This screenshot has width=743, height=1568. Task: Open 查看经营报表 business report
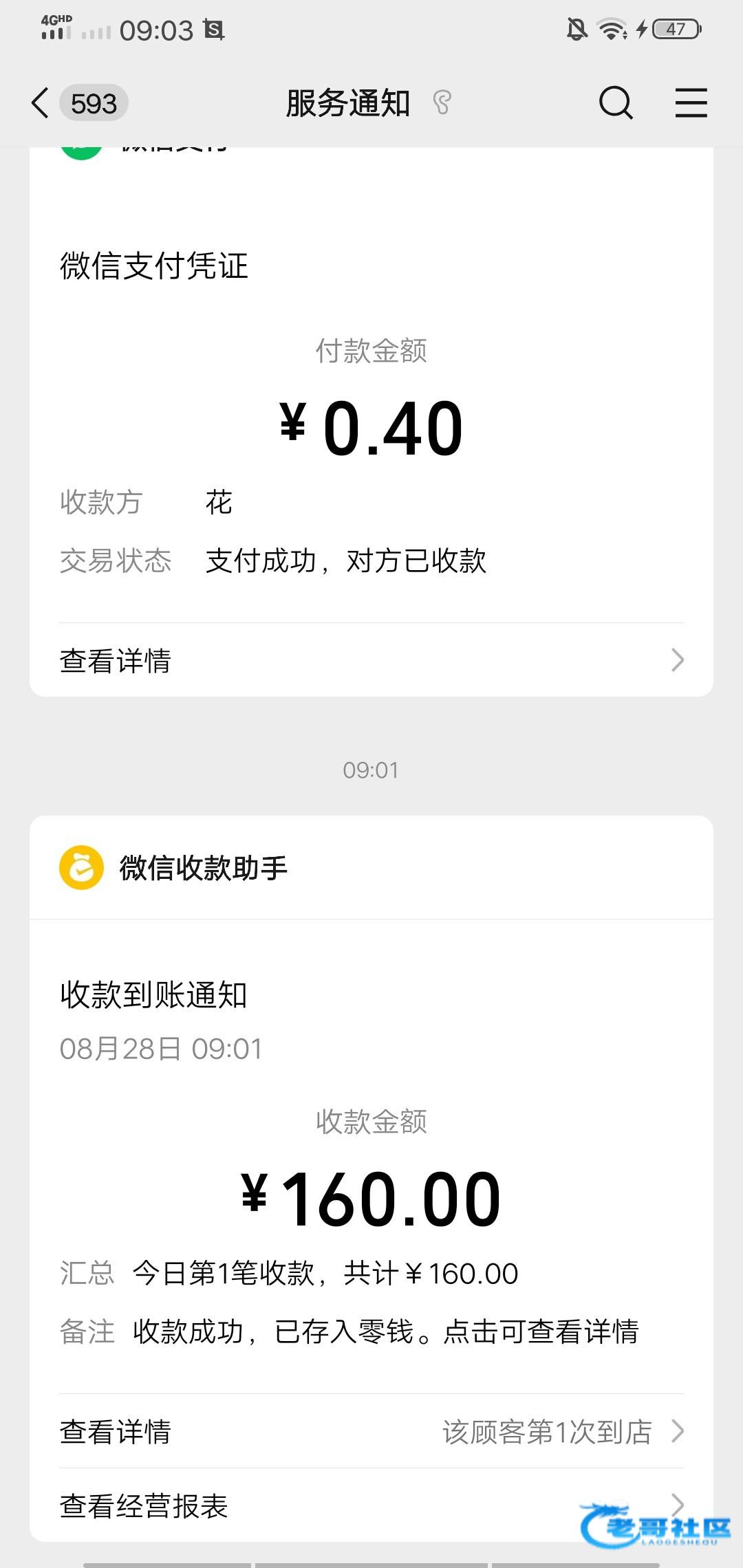pos(275,1506)
